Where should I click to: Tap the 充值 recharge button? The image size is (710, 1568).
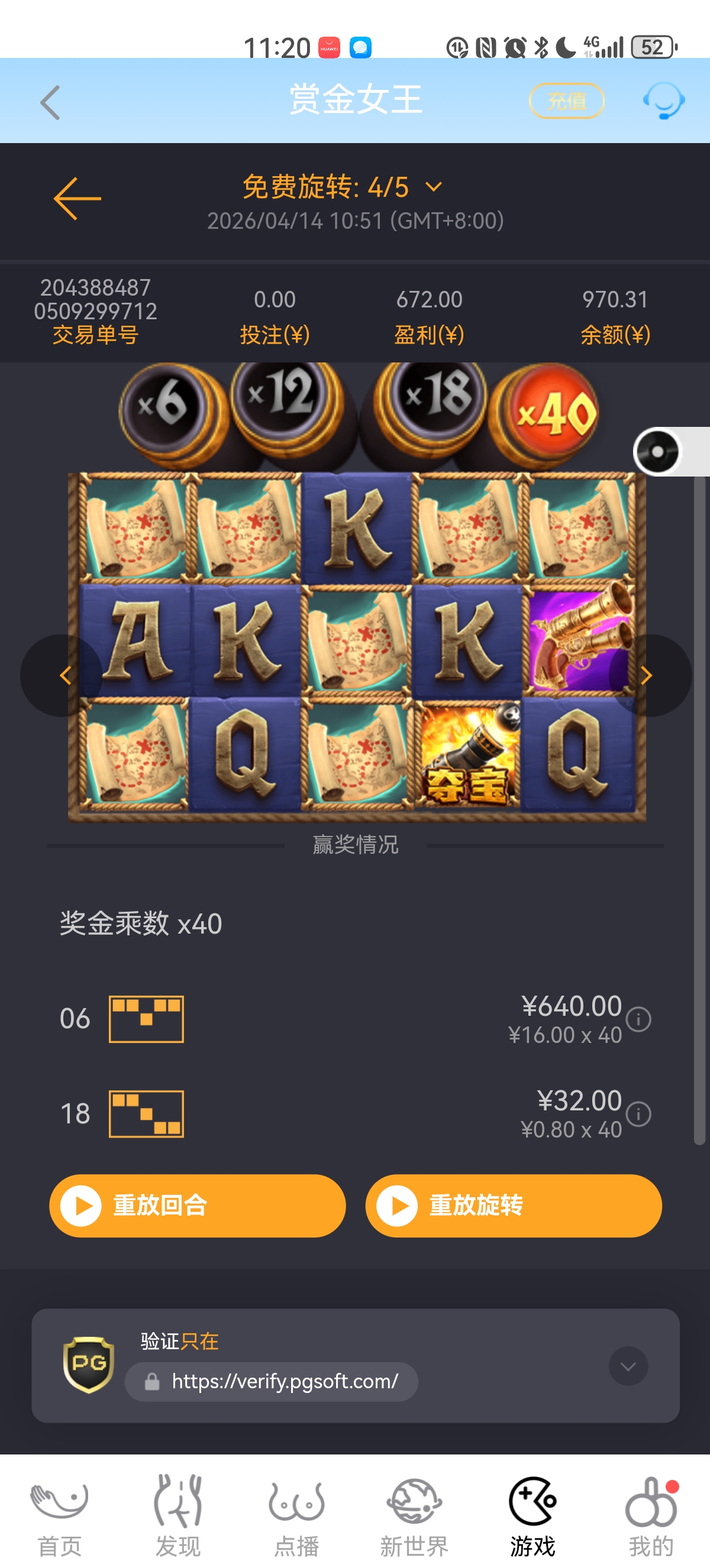566,101
